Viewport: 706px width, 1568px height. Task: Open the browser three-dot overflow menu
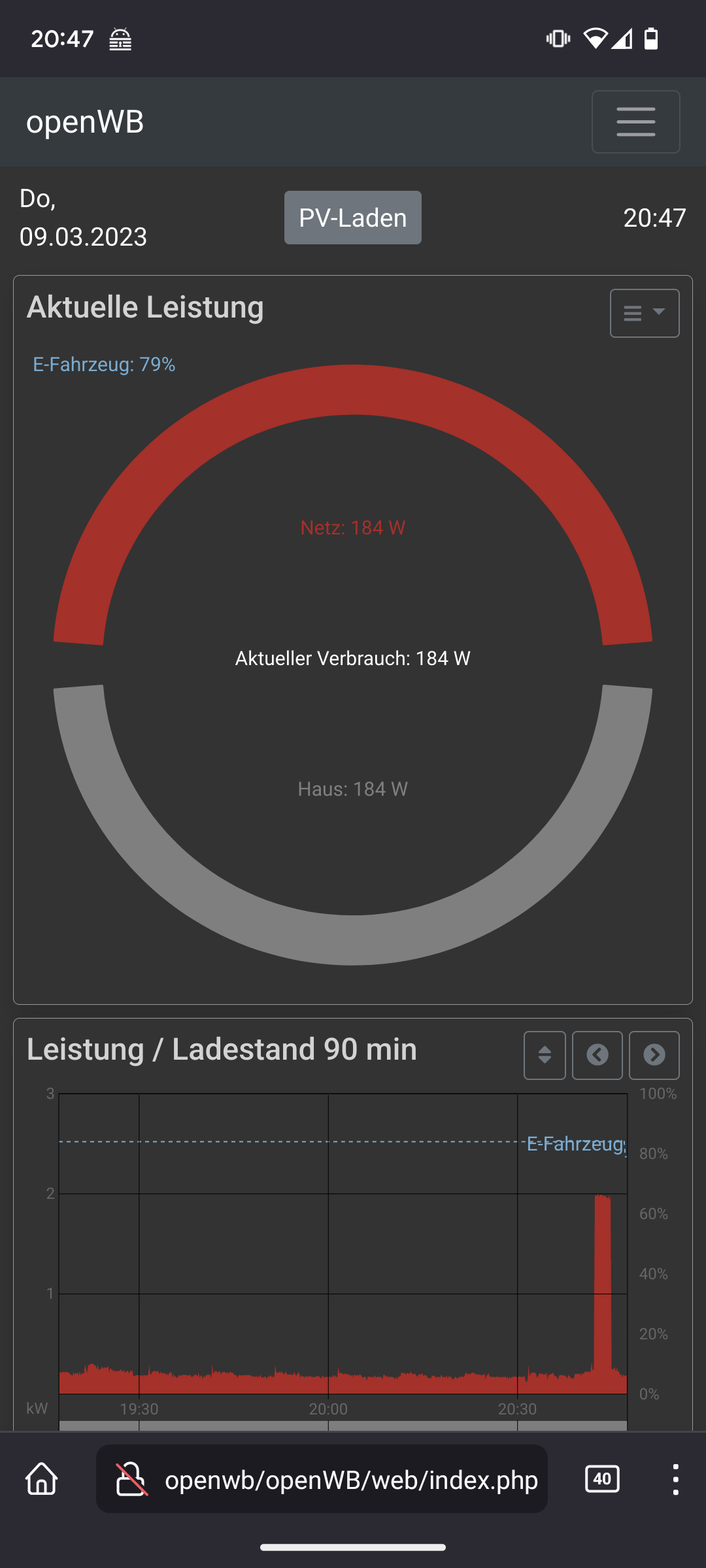[x=675, y=1479]
